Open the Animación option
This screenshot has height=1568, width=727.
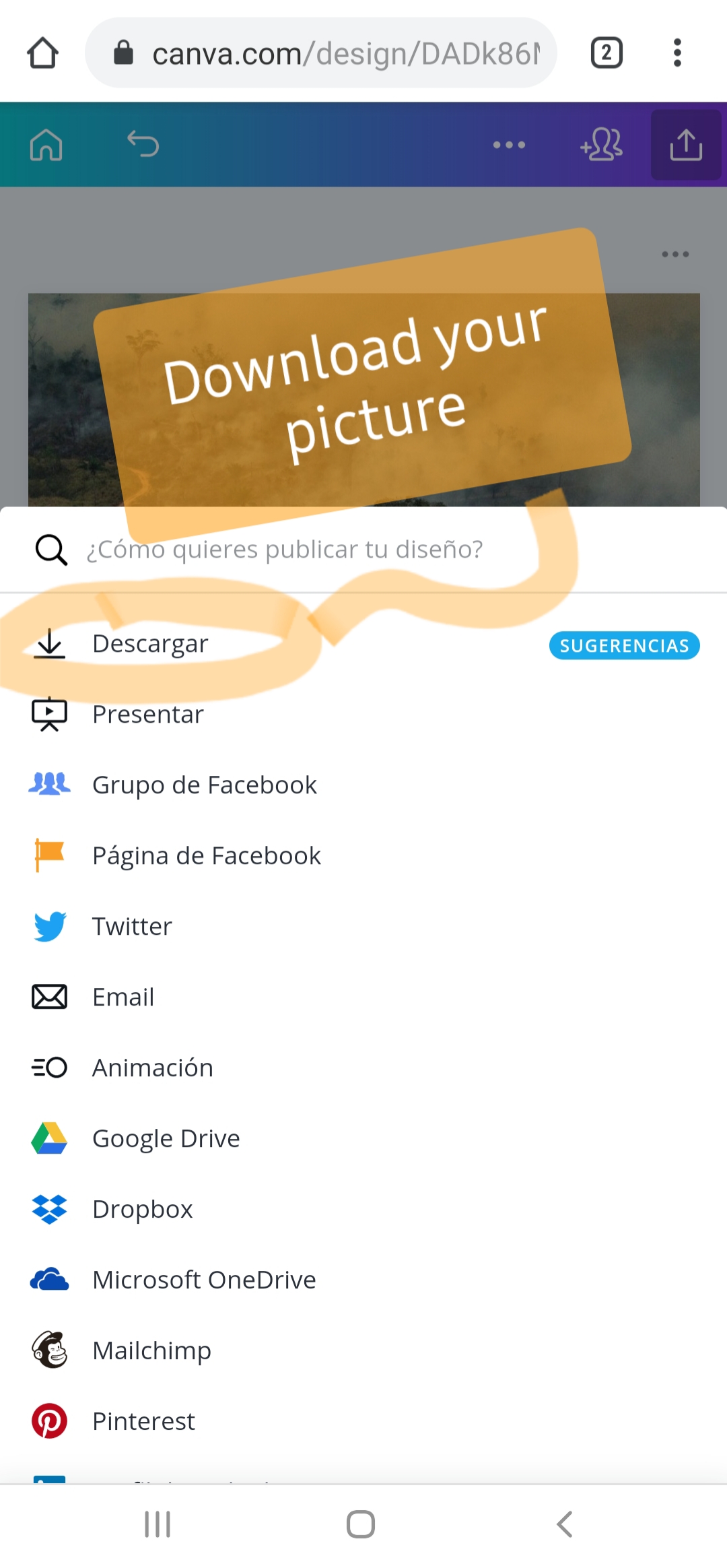click(x=363, y=1068)
